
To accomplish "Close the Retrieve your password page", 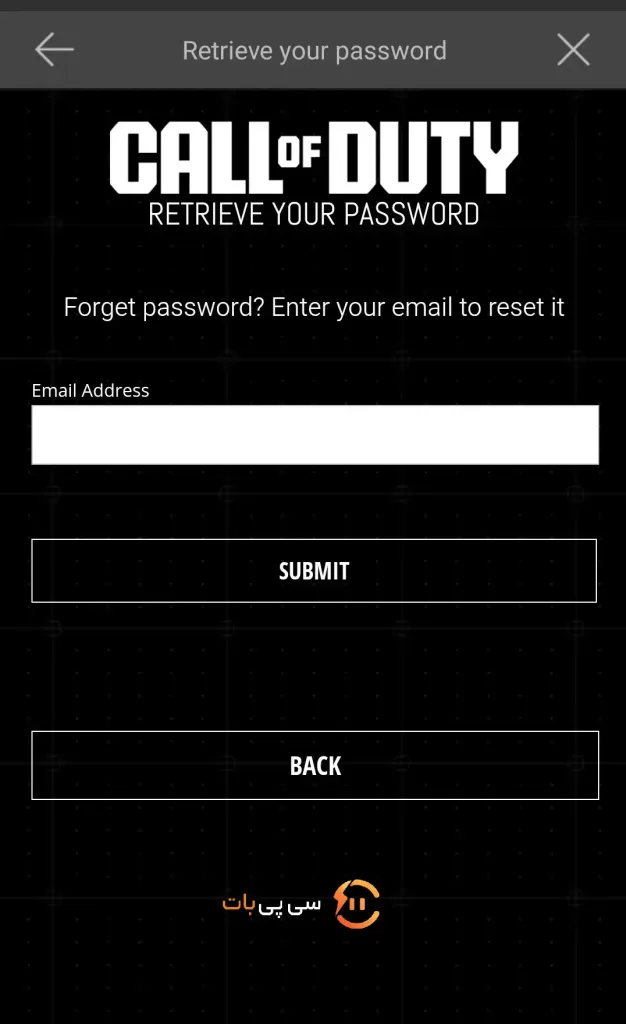I will (x=573, y=50).
